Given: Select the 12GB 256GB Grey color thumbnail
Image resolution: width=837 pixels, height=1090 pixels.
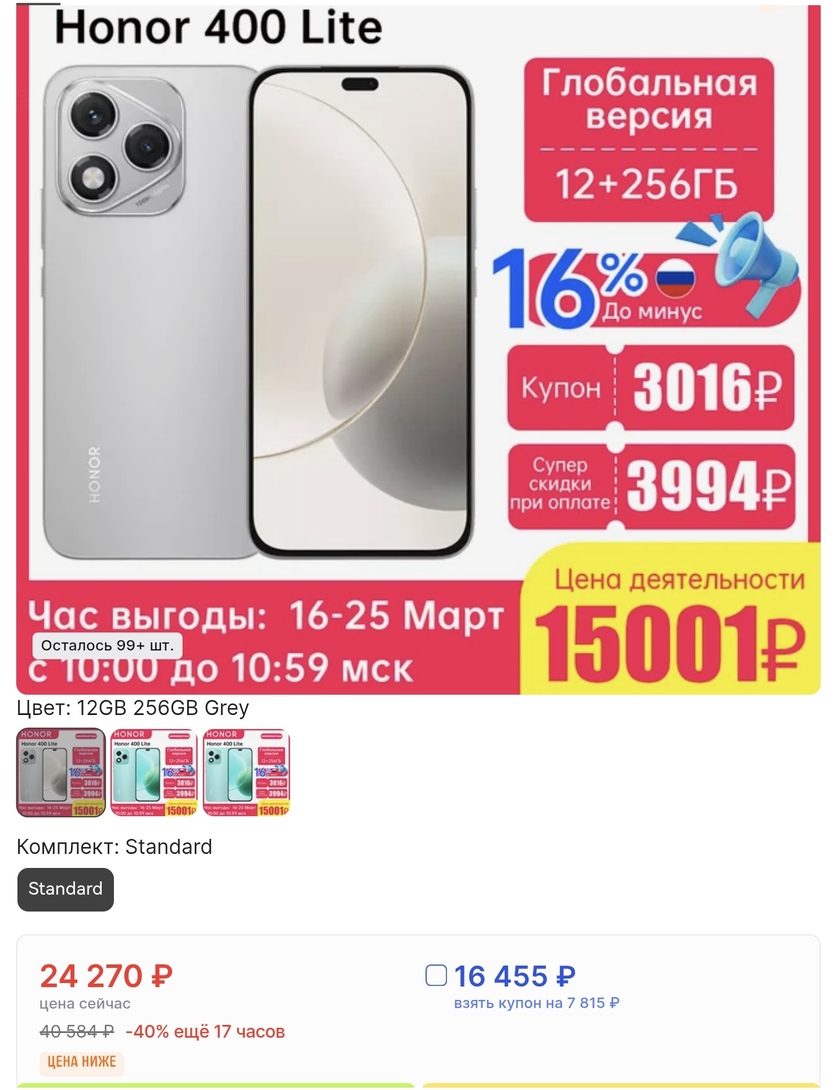Looking at the screenshot, I should coord(61,772).
